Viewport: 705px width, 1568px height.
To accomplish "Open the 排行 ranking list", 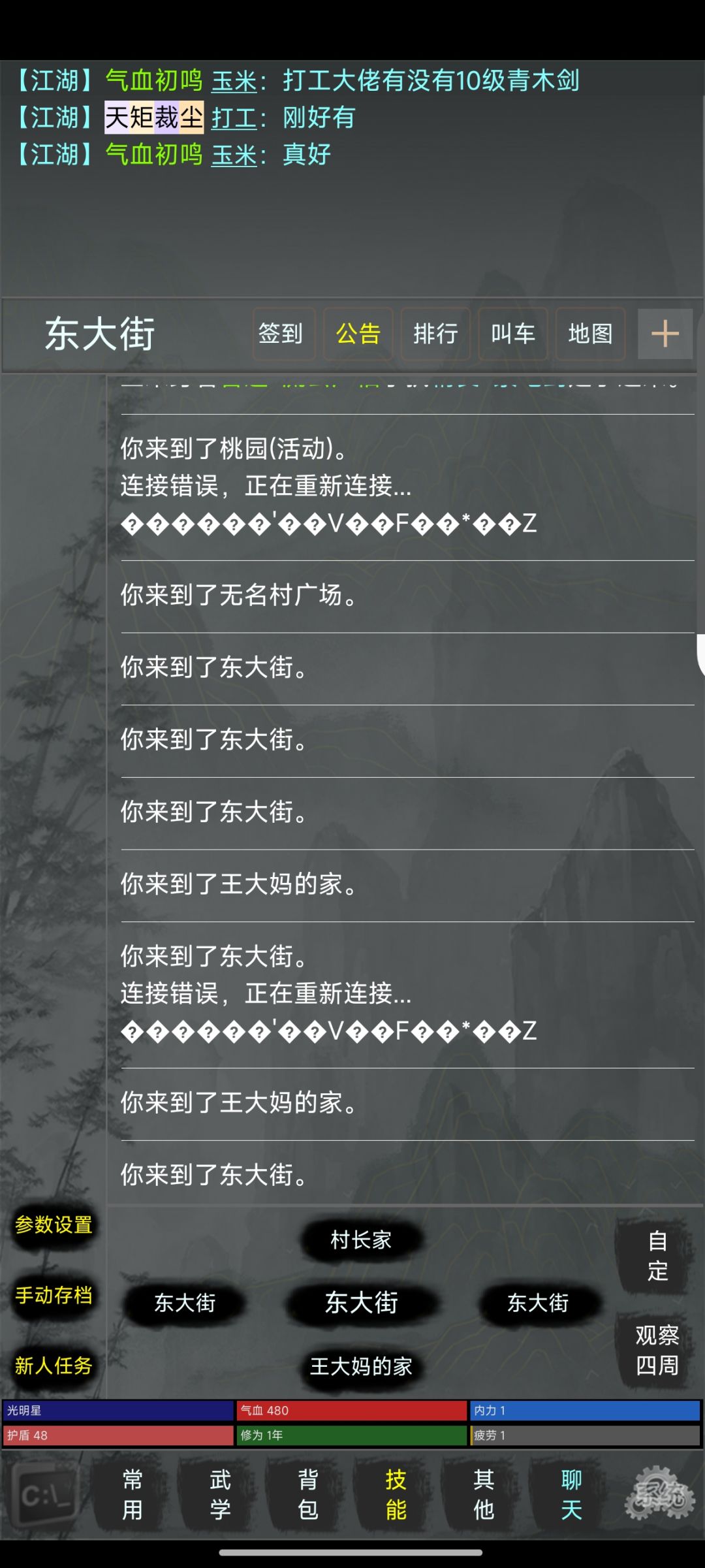I will point(435,334).
